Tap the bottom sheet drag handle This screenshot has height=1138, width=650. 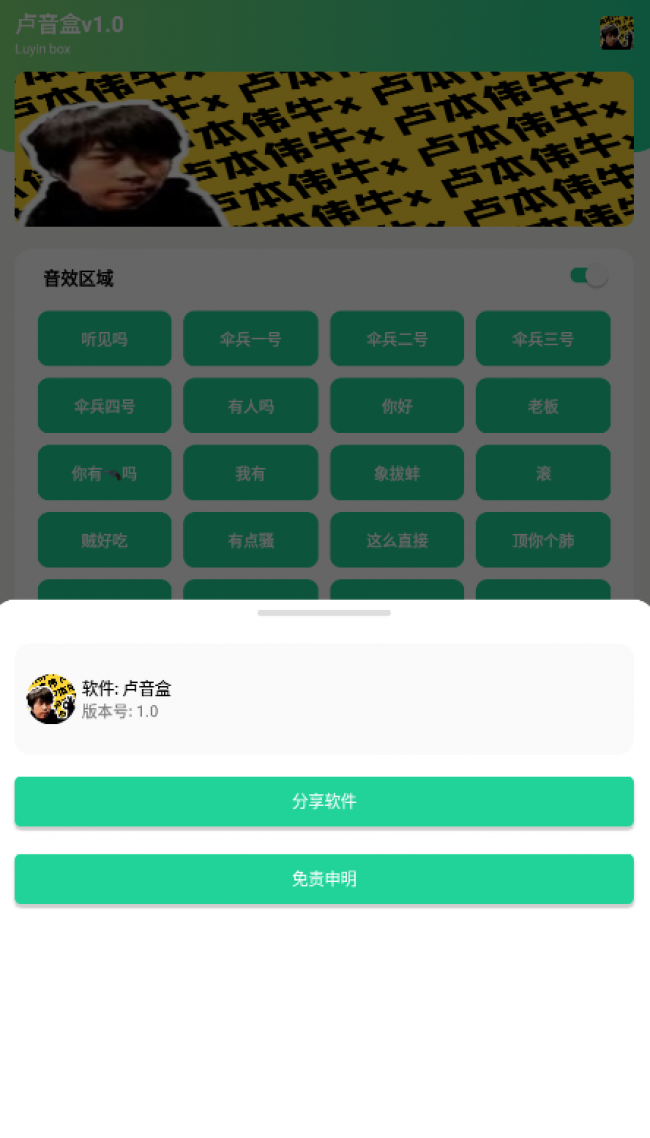[324, 613]
